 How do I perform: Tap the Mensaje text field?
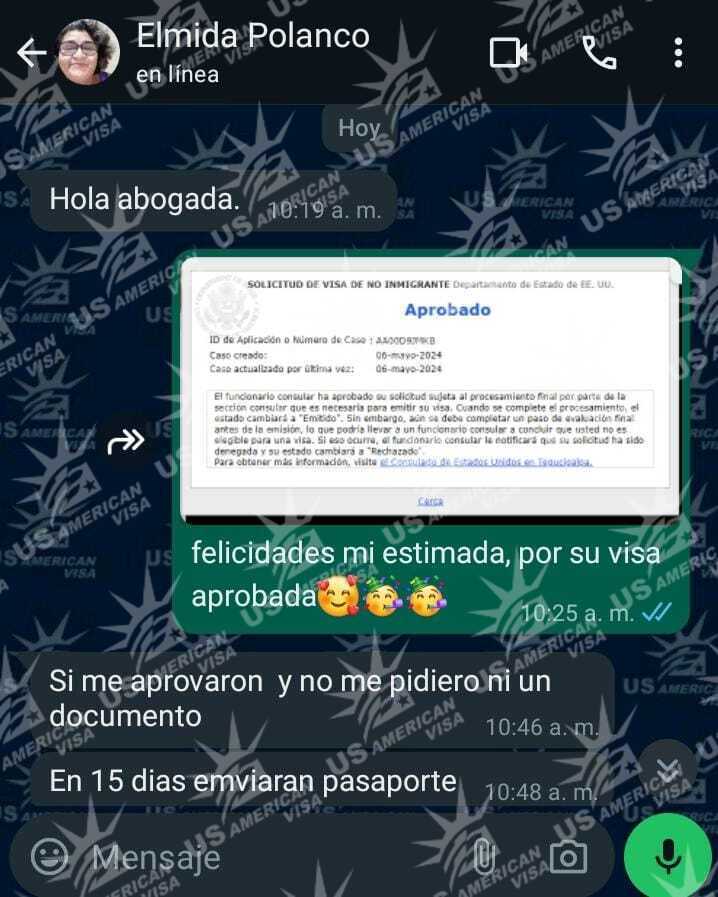[270, 857]
